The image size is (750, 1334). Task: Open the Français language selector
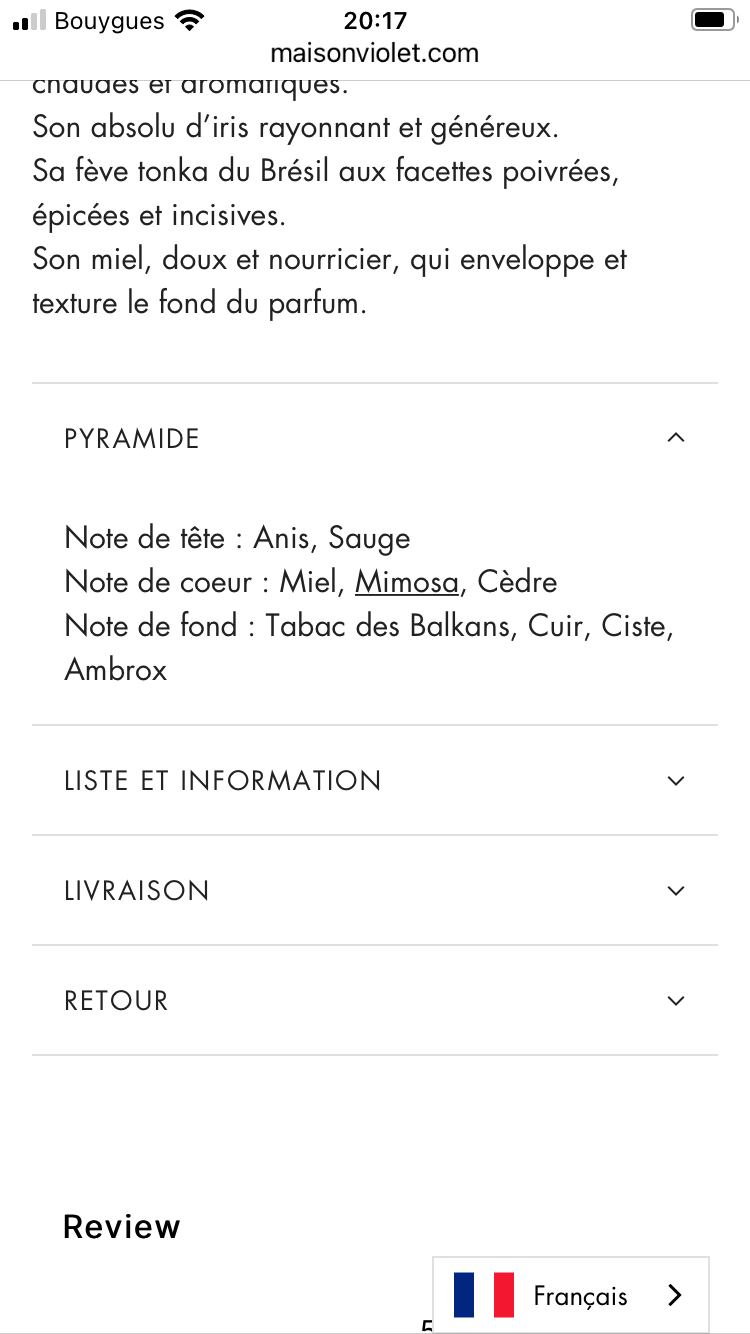pyautogui.click(x=571, y=1295)
